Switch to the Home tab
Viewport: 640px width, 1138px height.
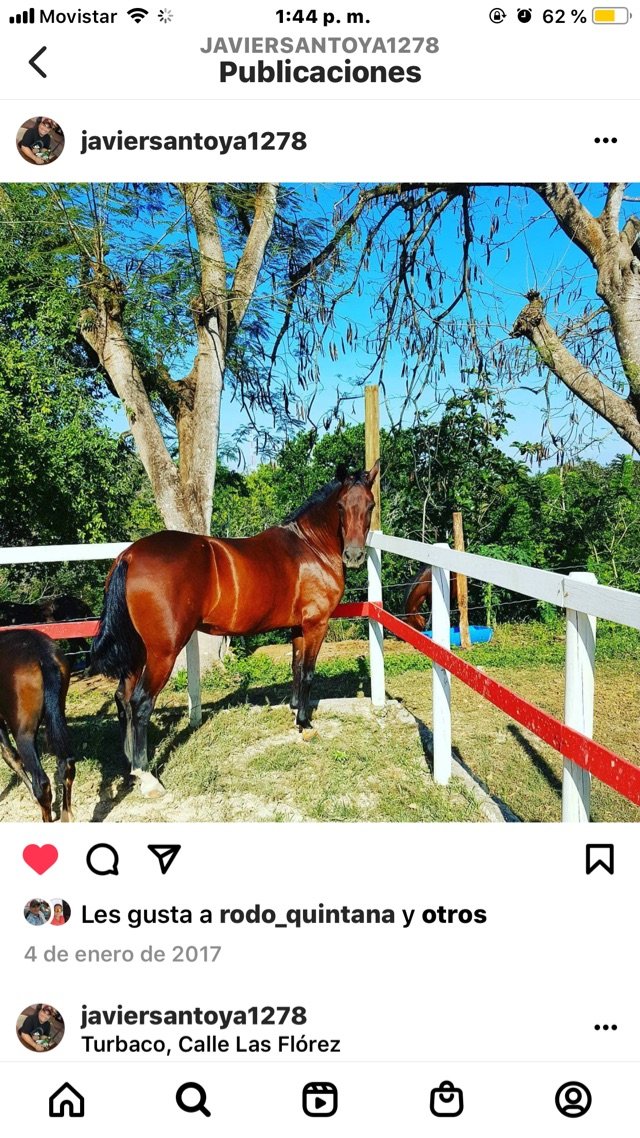pos(67,1100)
